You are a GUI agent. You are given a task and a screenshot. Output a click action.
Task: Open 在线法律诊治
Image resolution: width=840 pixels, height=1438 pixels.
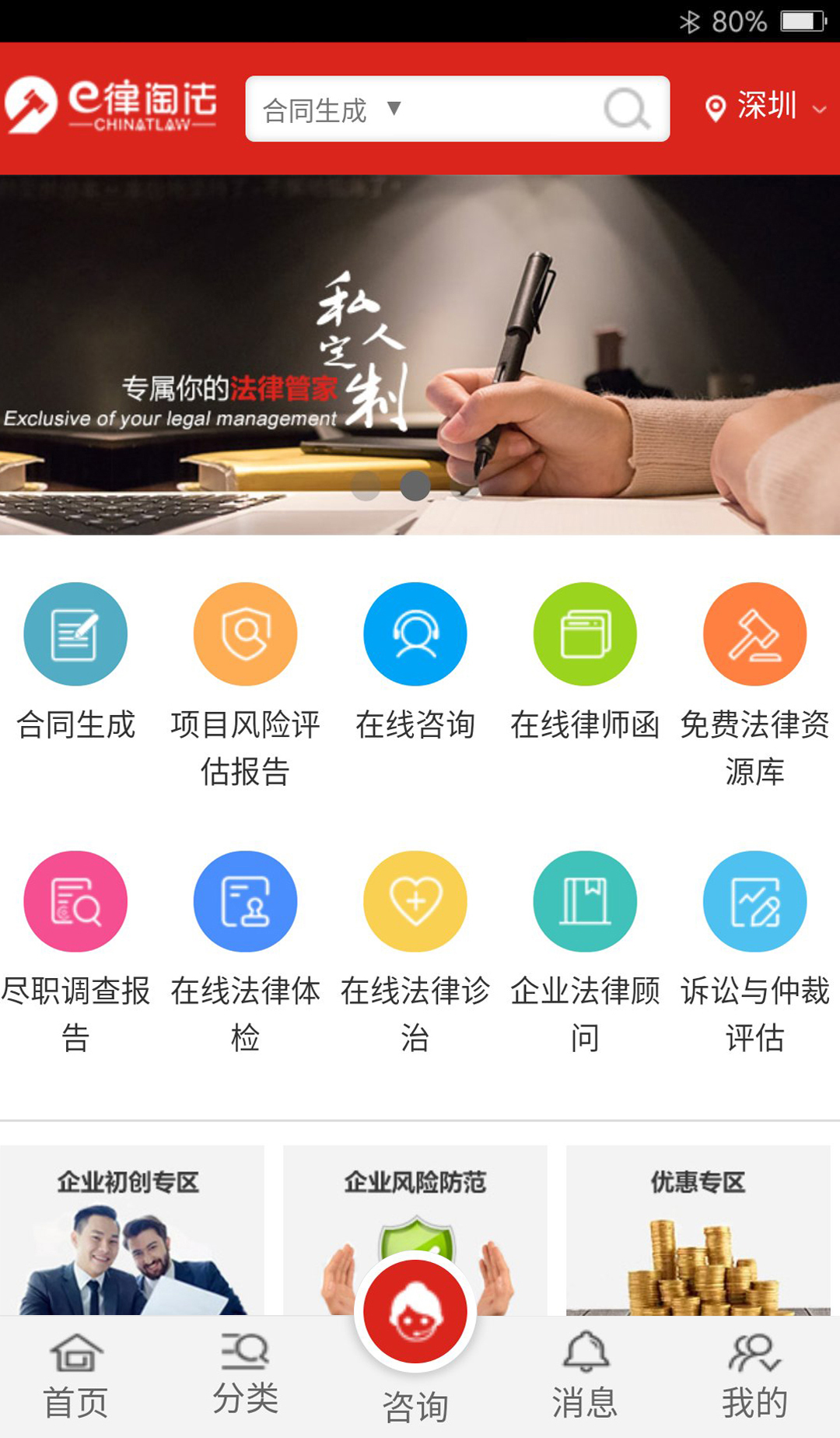[x=415, y=901]
